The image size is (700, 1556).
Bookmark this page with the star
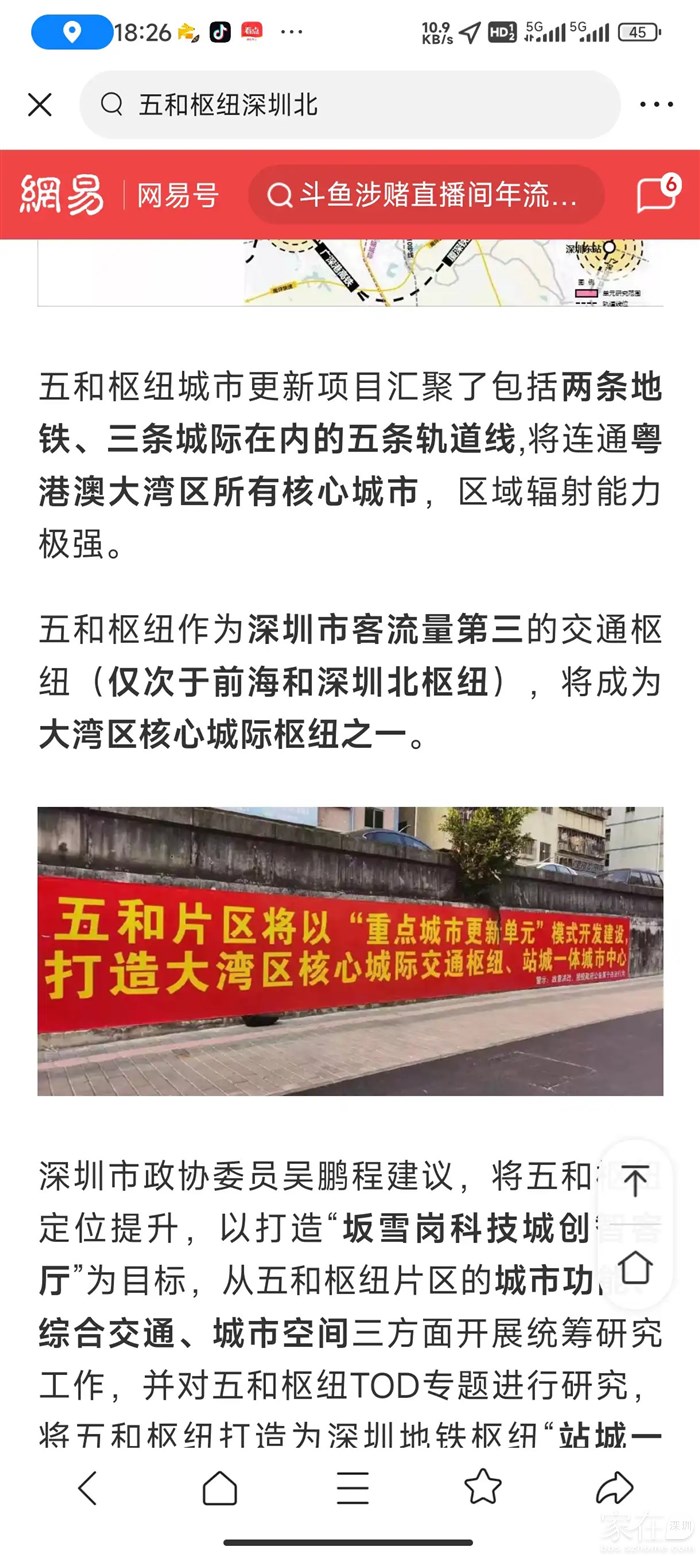pos(483,1487)
